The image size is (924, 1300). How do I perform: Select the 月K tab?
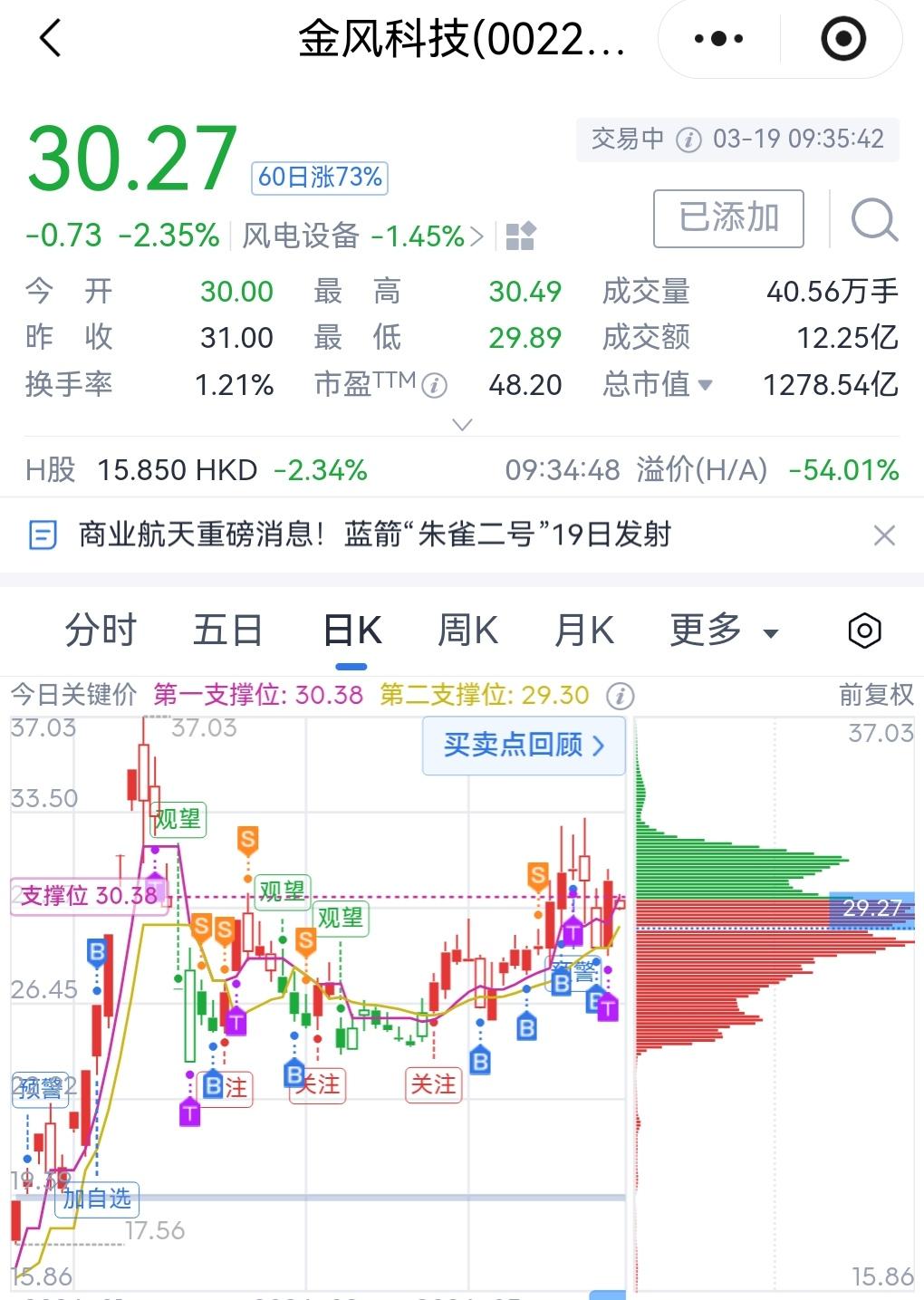584,630
